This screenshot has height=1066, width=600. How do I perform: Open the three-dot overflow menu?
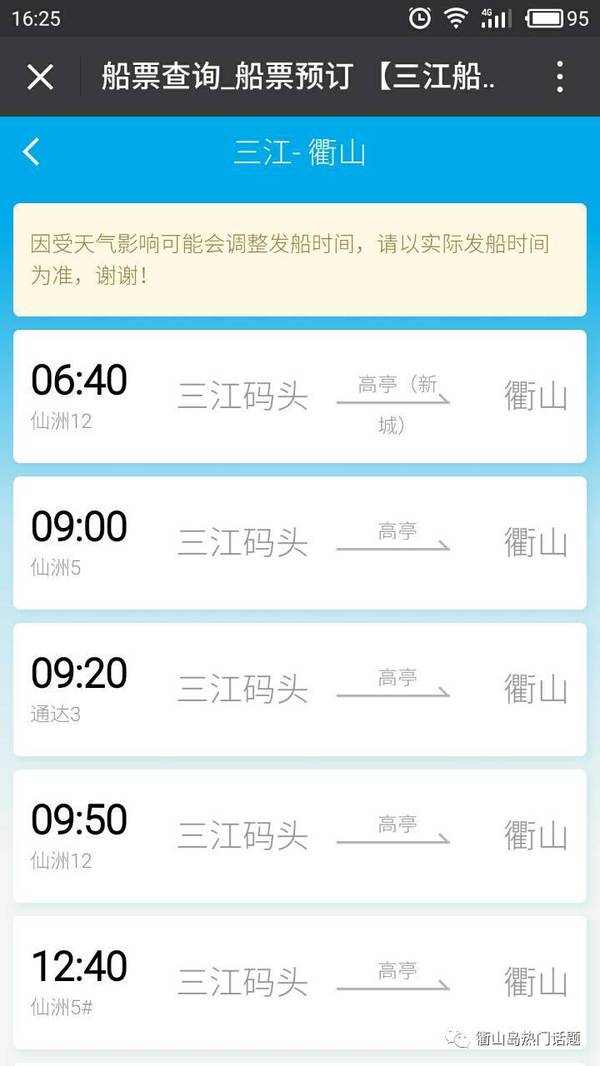(559, 77)
